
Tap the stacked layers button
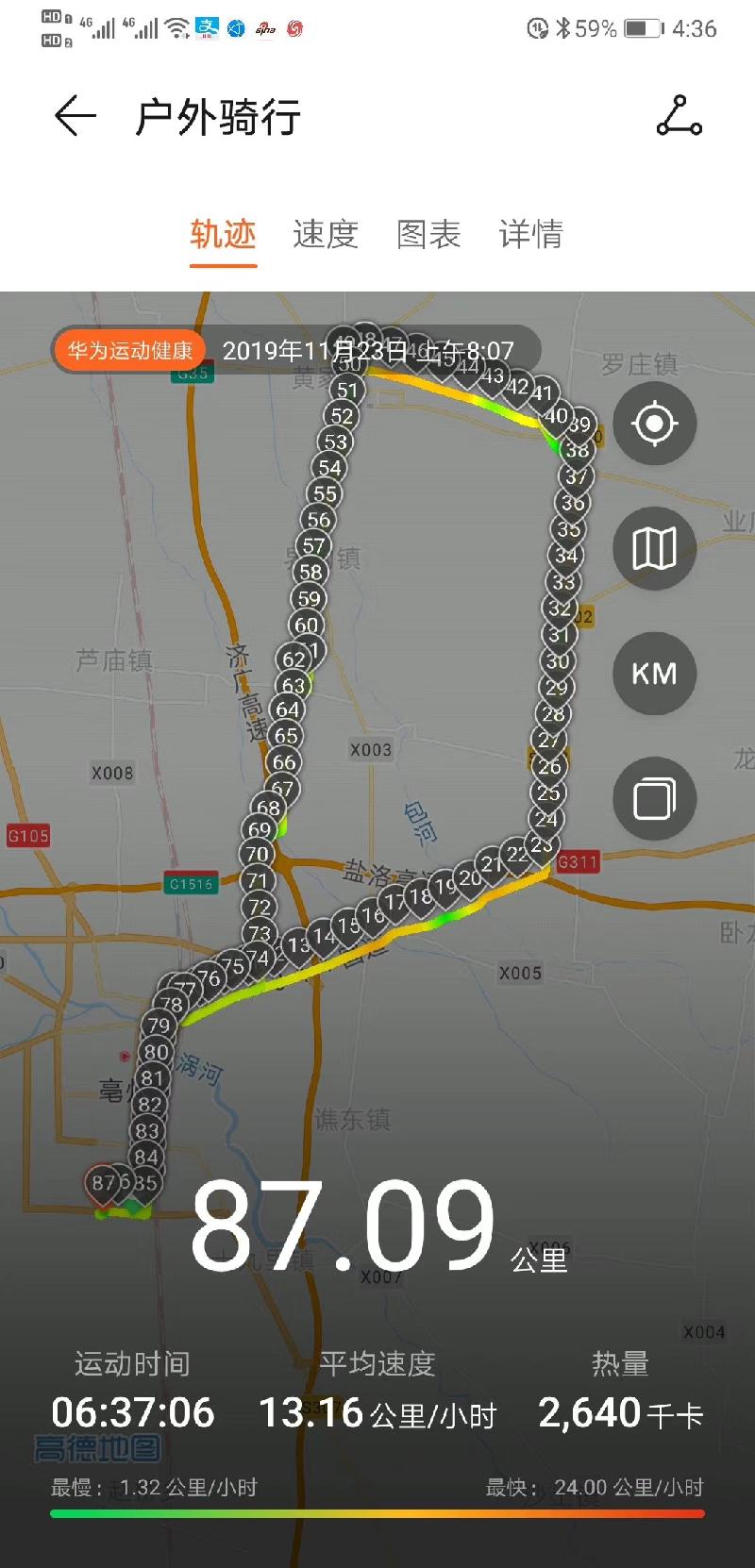654,800
